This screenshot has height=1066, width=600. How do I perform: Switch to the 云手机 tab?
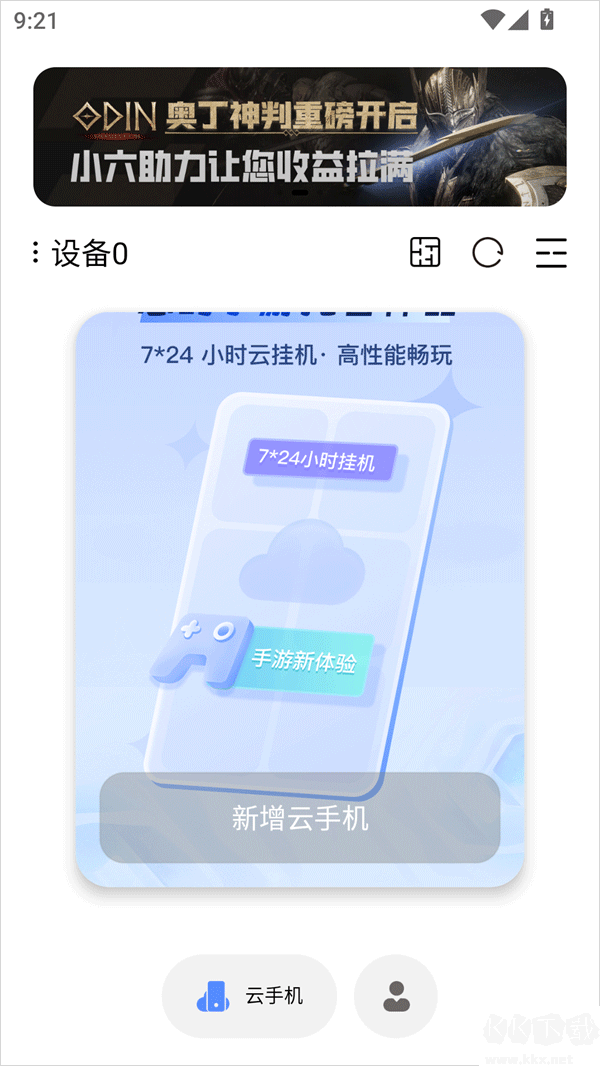pyautogui.click(x=250, y=996)
